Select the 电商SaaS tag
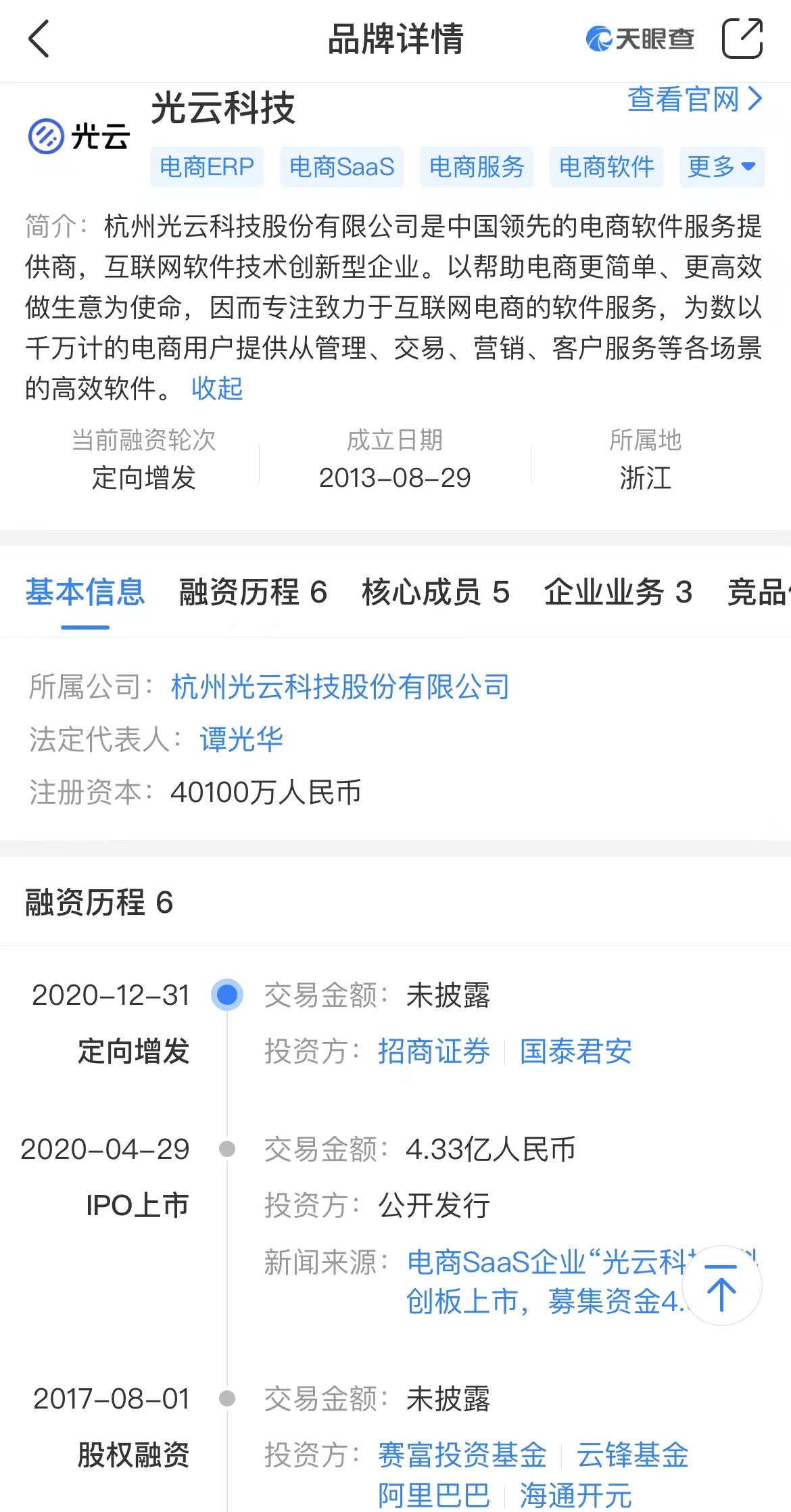Viewport: 791px width, 1512px height. coord(341,166)
